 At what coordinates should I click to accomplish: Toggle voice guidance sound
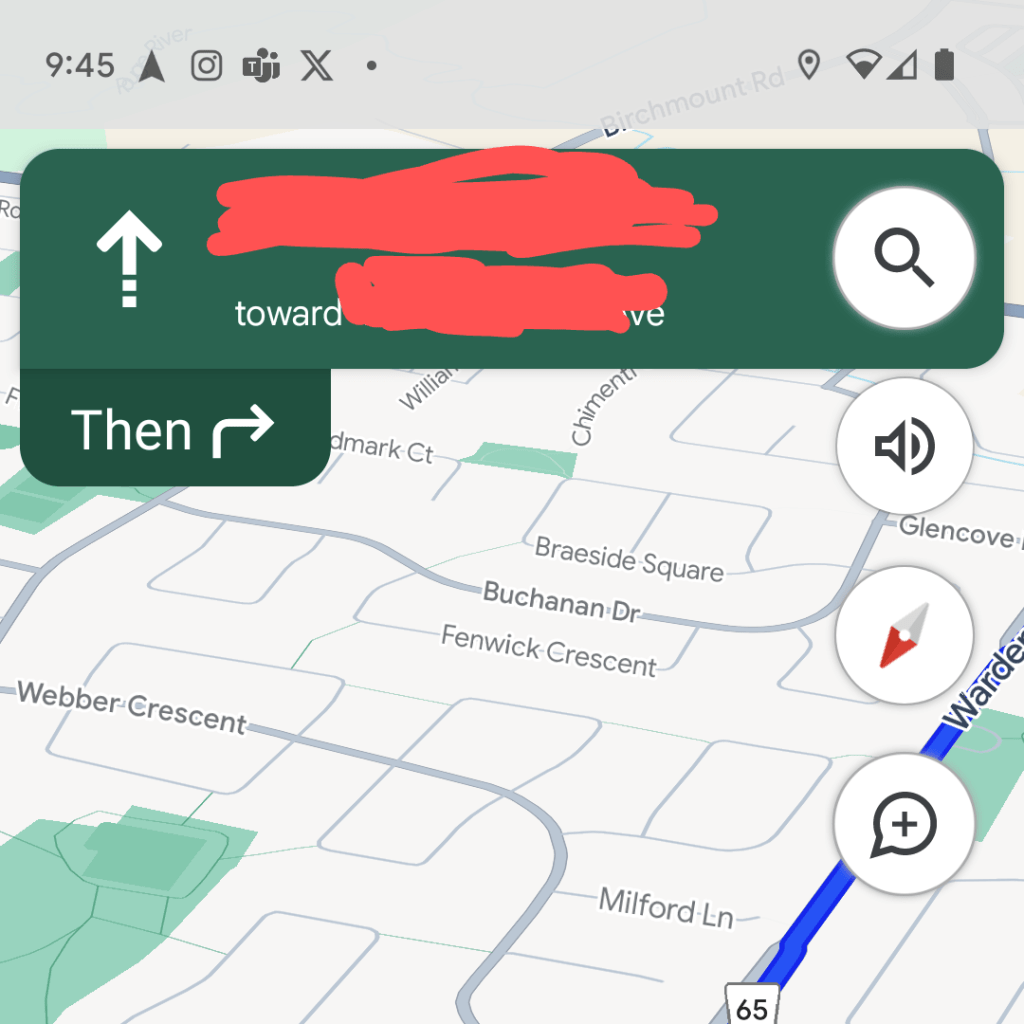tap(904, 446)
